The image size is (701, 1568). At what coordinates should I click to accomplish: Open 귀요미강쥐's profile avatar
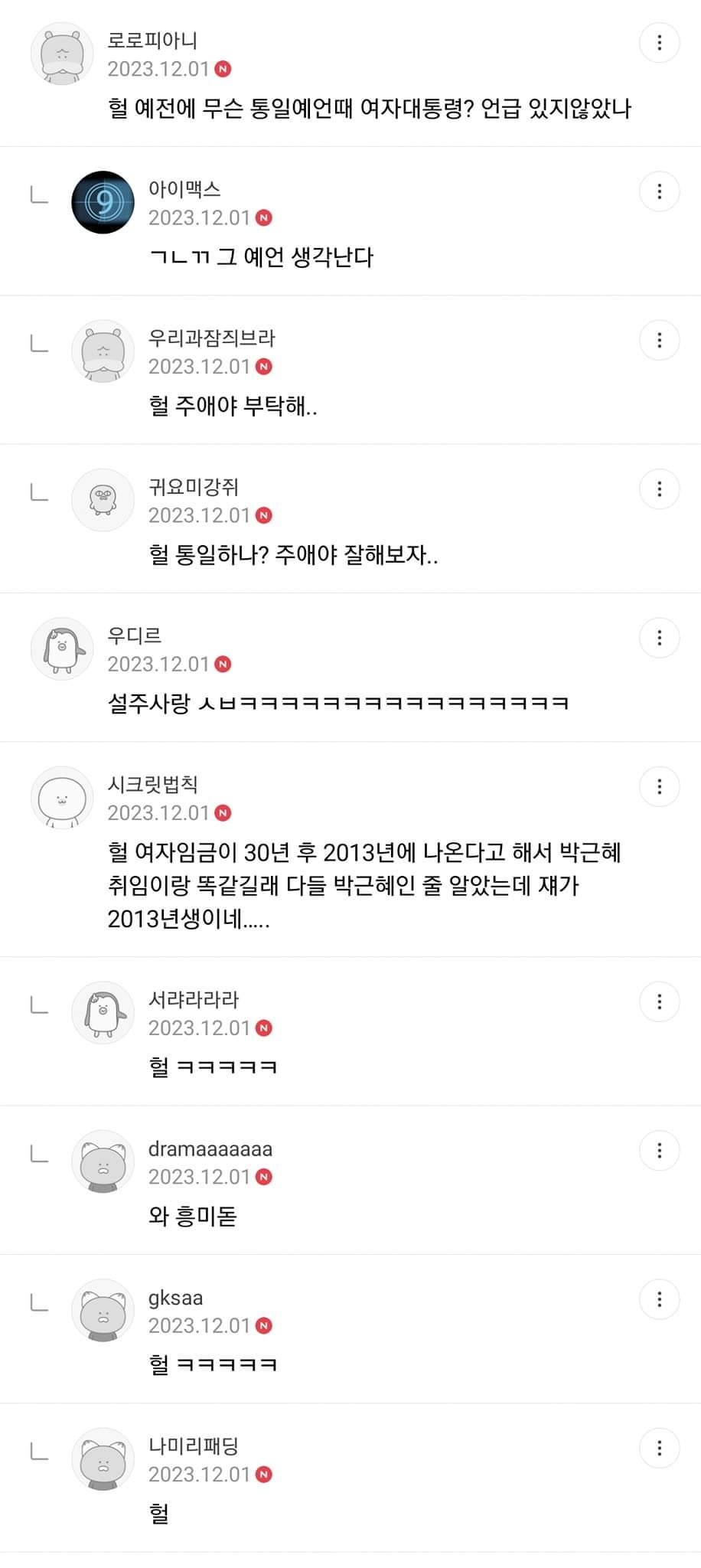coord(103,500)
